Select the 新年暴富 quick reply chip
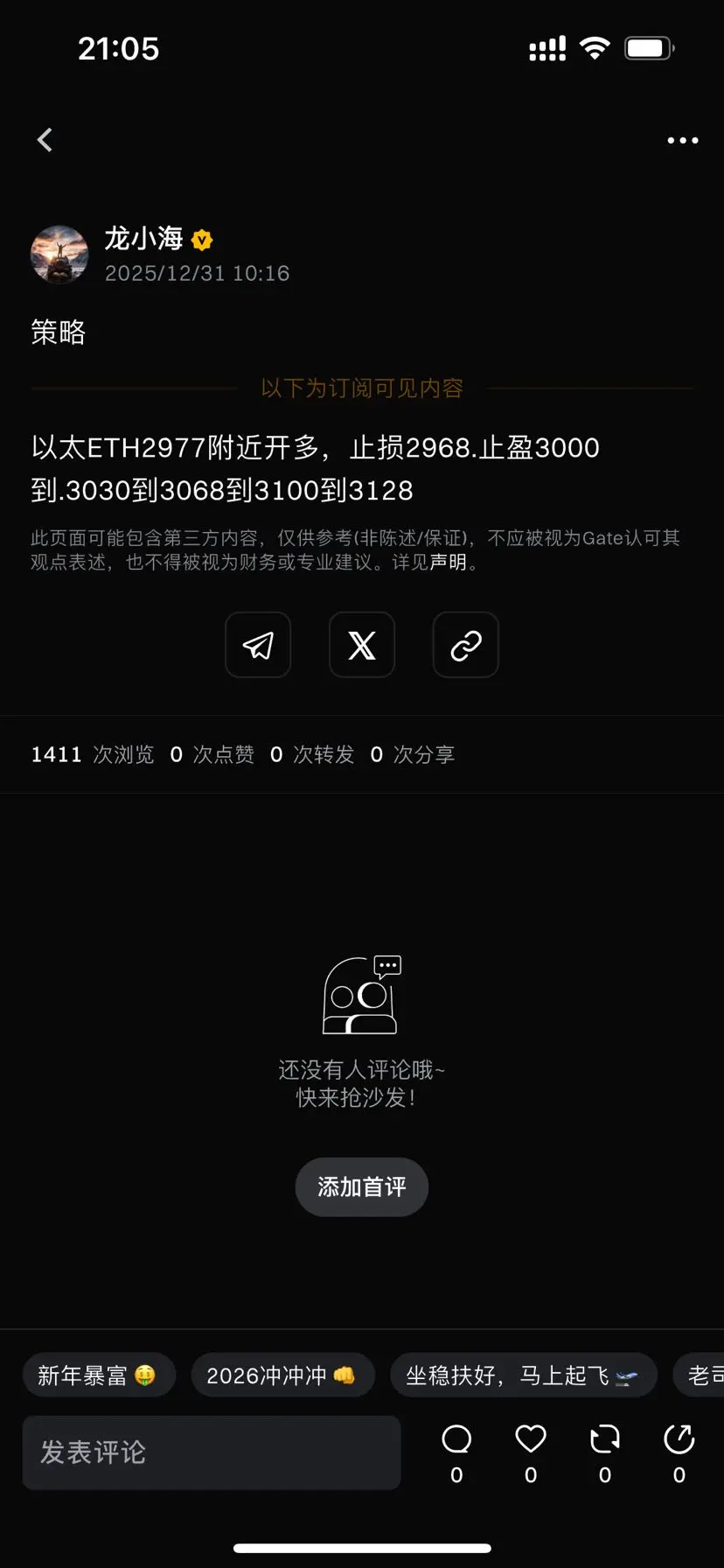Viewport: 724px width, 1568px height. (x=99, y=1375)
